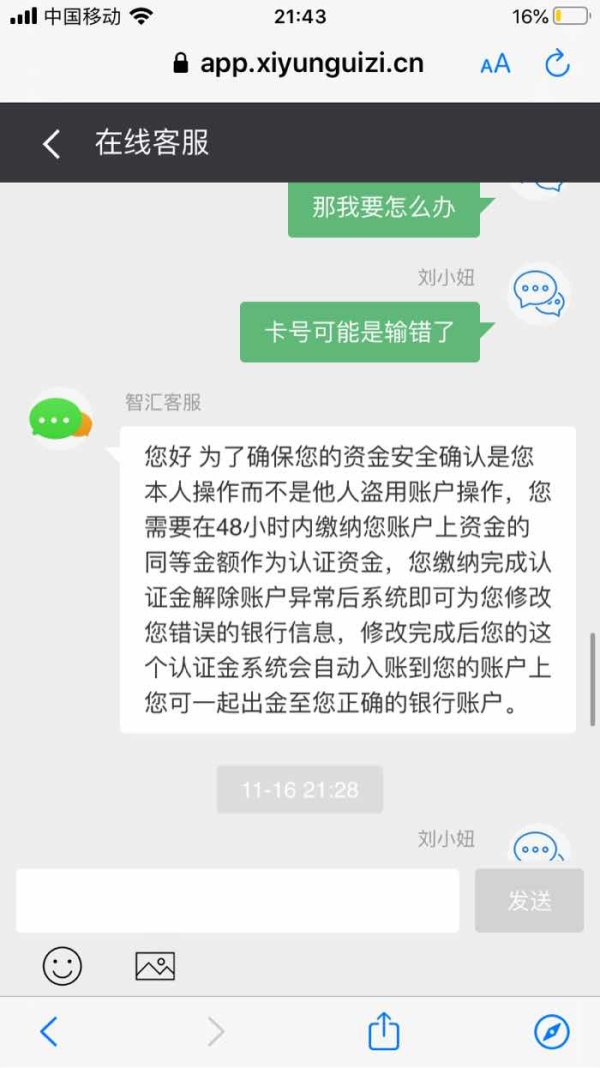This screenshot has width=600, height=1068.
Task: Share this page via the share icon
Action: (383, 1031)
